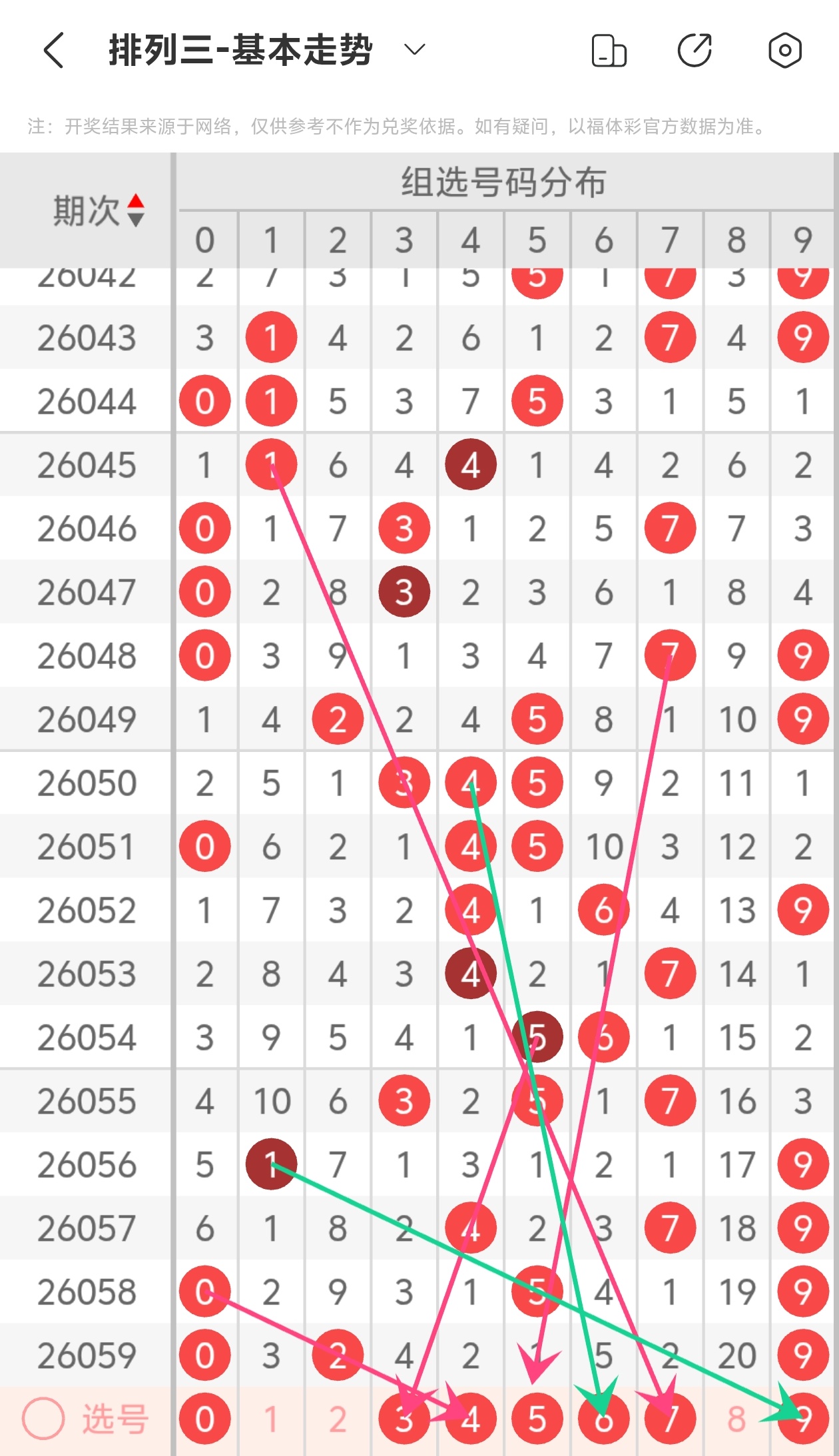Deselect number 6 in 选号 row
839x1456 pixels.
click(x=603, y=1419)
